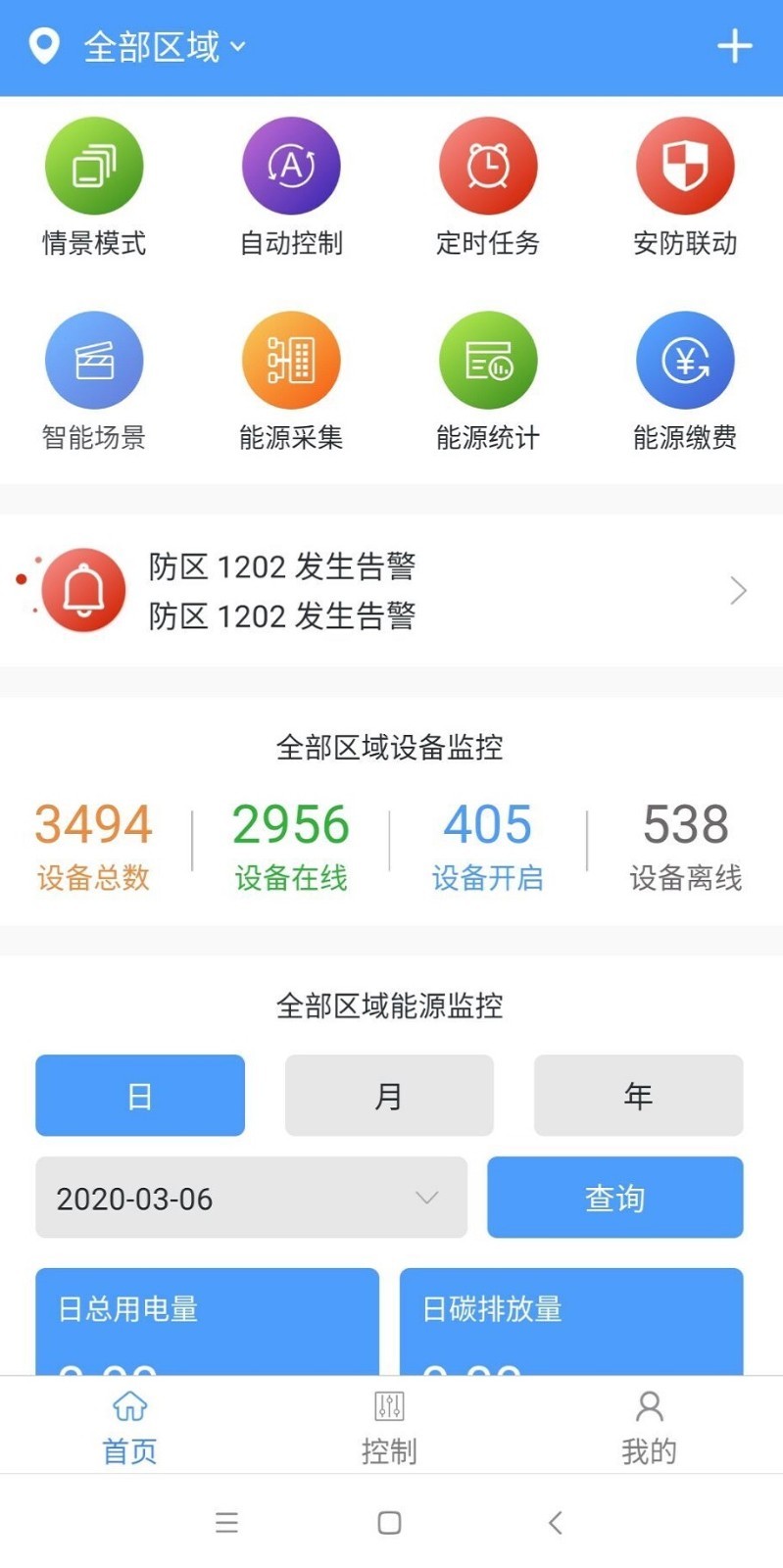The image size is (783, 1568).
Task: Click the 安防联动 security linkage icon
Action: pyautogui.click(x=685, y=165)
